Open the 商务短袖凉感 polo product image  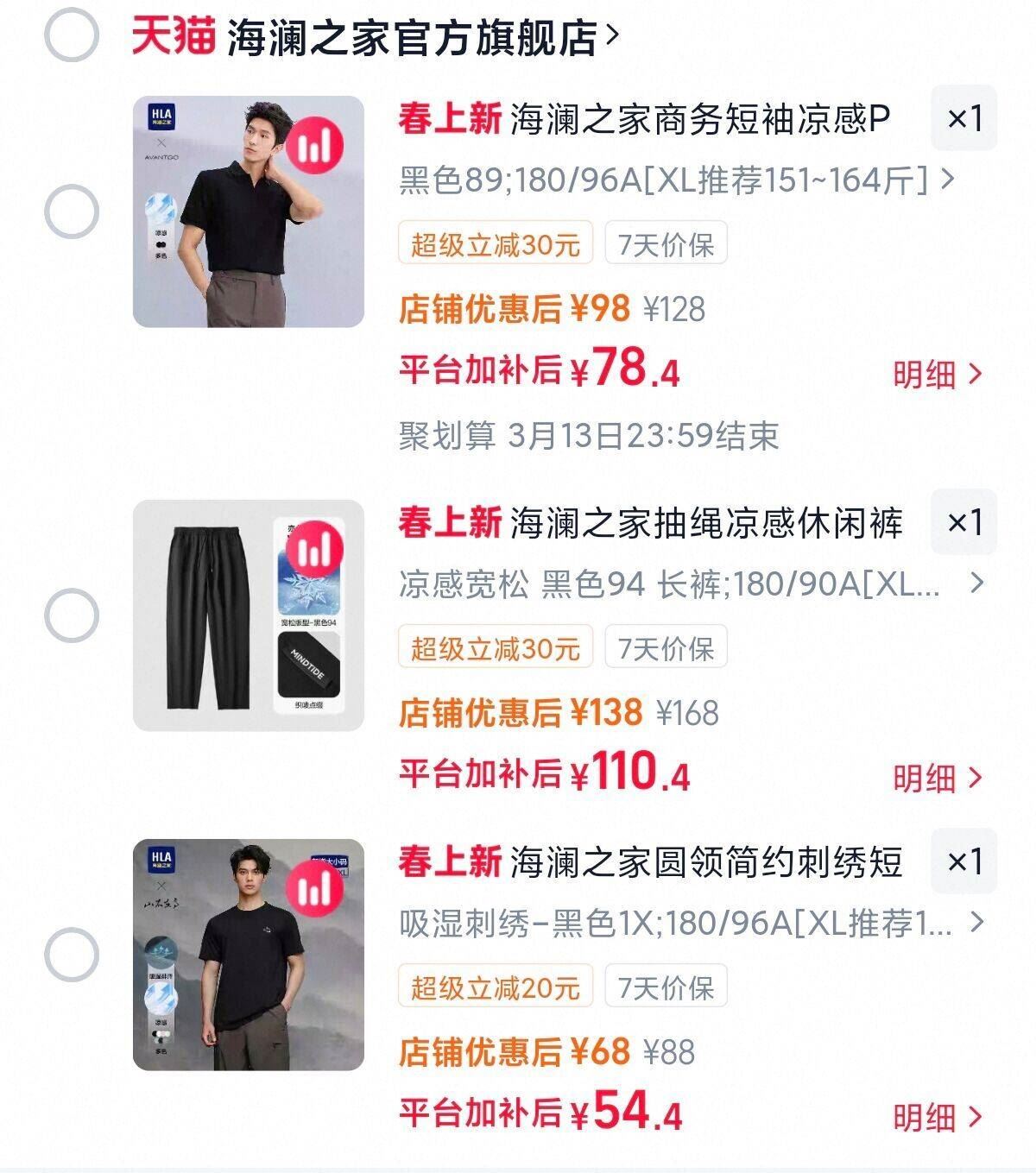pos(249,211)
